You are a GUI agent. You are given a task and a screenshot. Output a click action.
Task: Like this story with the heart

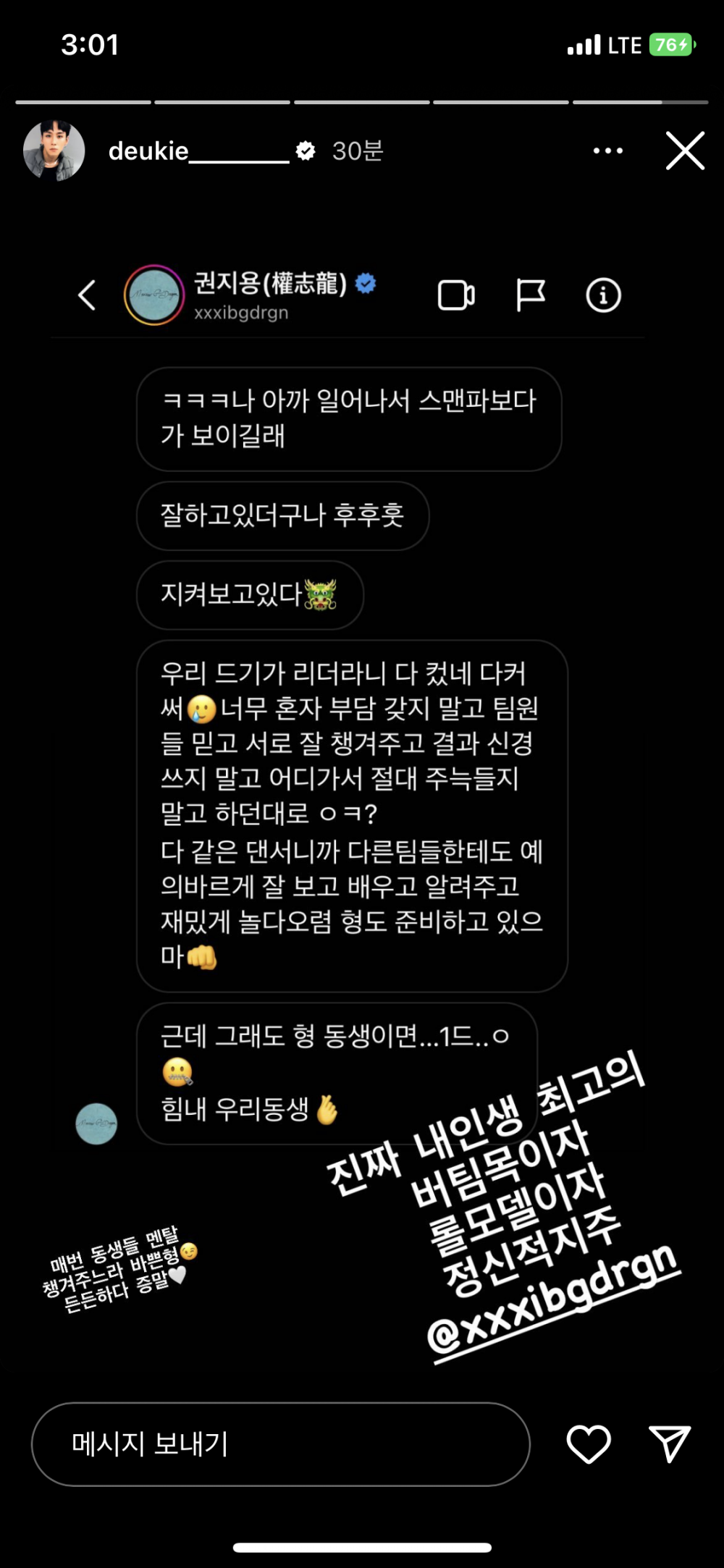588,1444
